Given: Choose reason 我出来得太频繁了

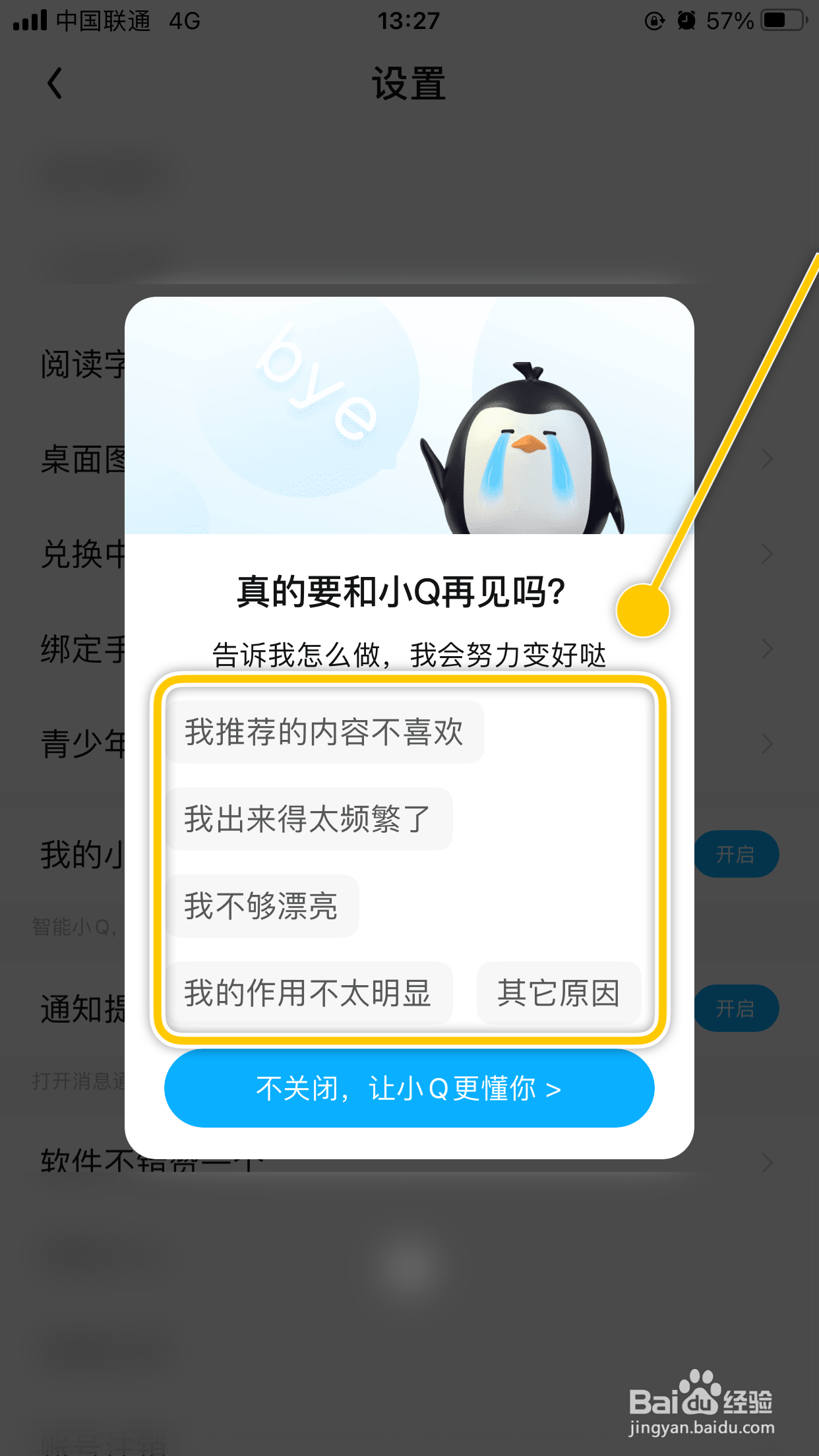Looking at the screenshot, I should click(310, 818).
